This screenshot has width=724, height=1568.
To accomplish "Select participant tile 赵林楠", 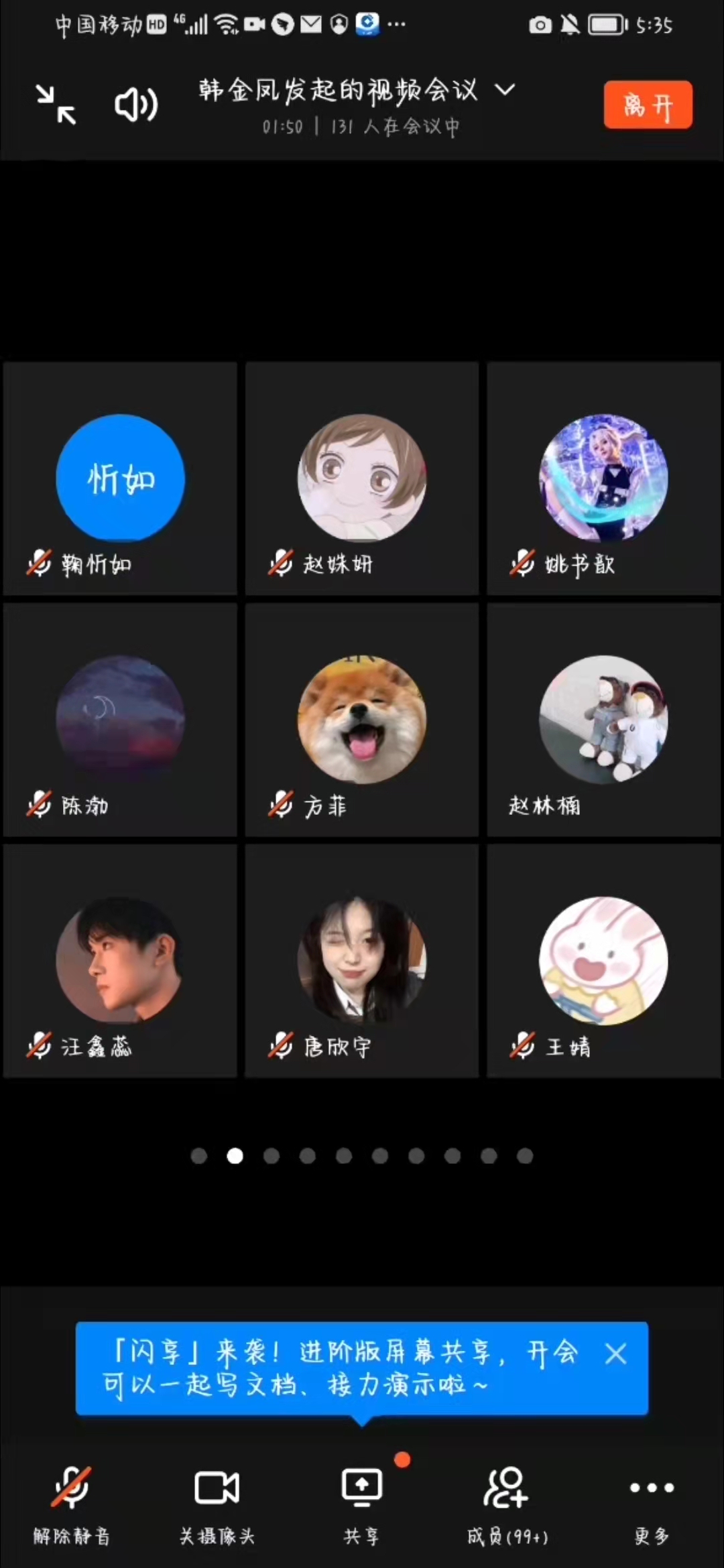I will (603, 720).
